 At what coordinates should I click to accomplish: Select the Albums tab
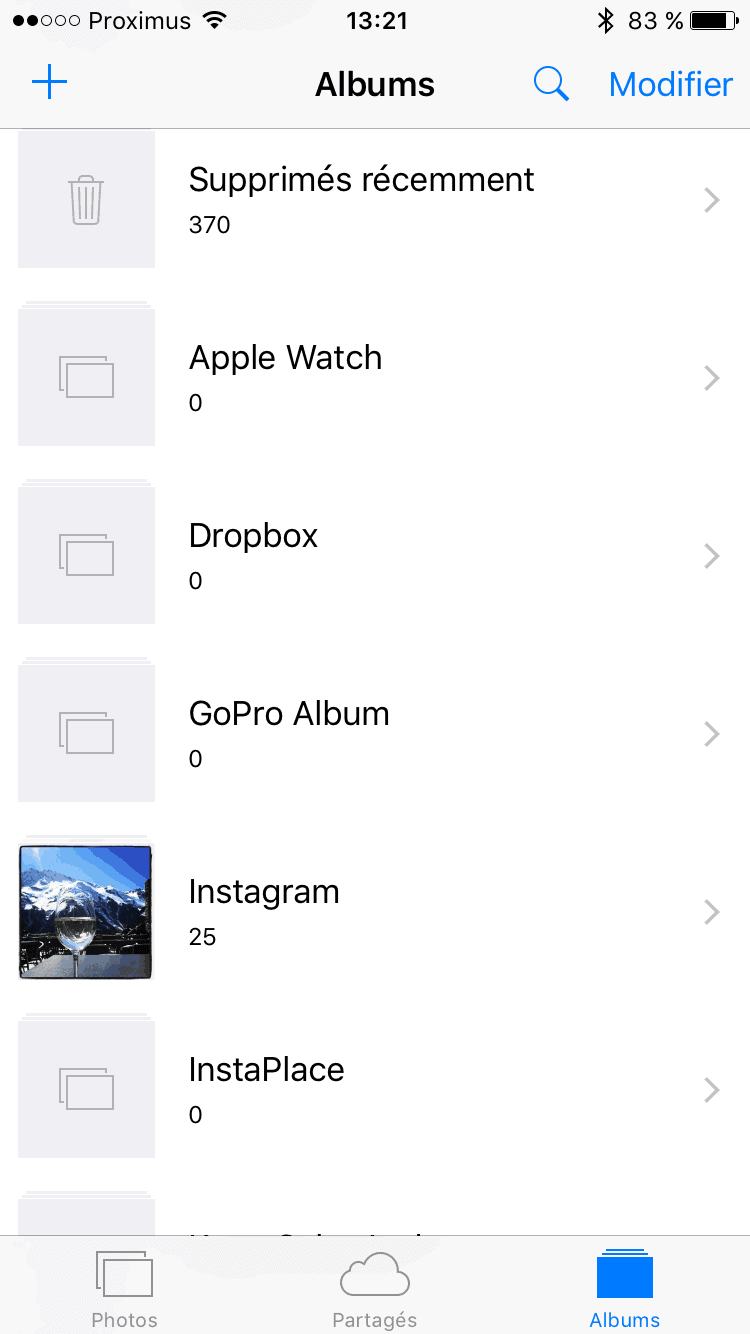(624, 1287)
